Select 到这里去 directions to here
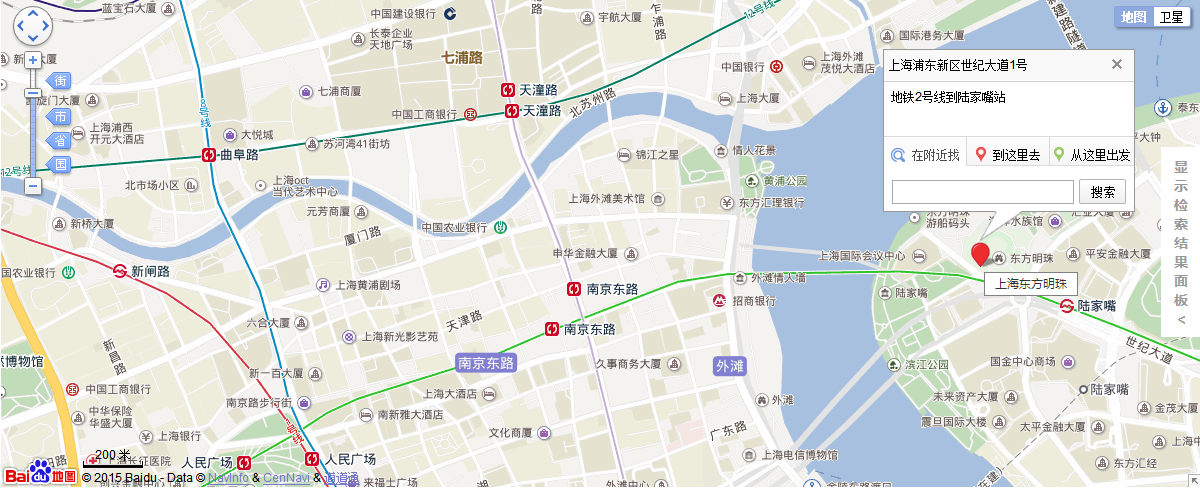The width and height of the screenshot is (1200, 489). pyautogui.click(x=1008, y=155)
